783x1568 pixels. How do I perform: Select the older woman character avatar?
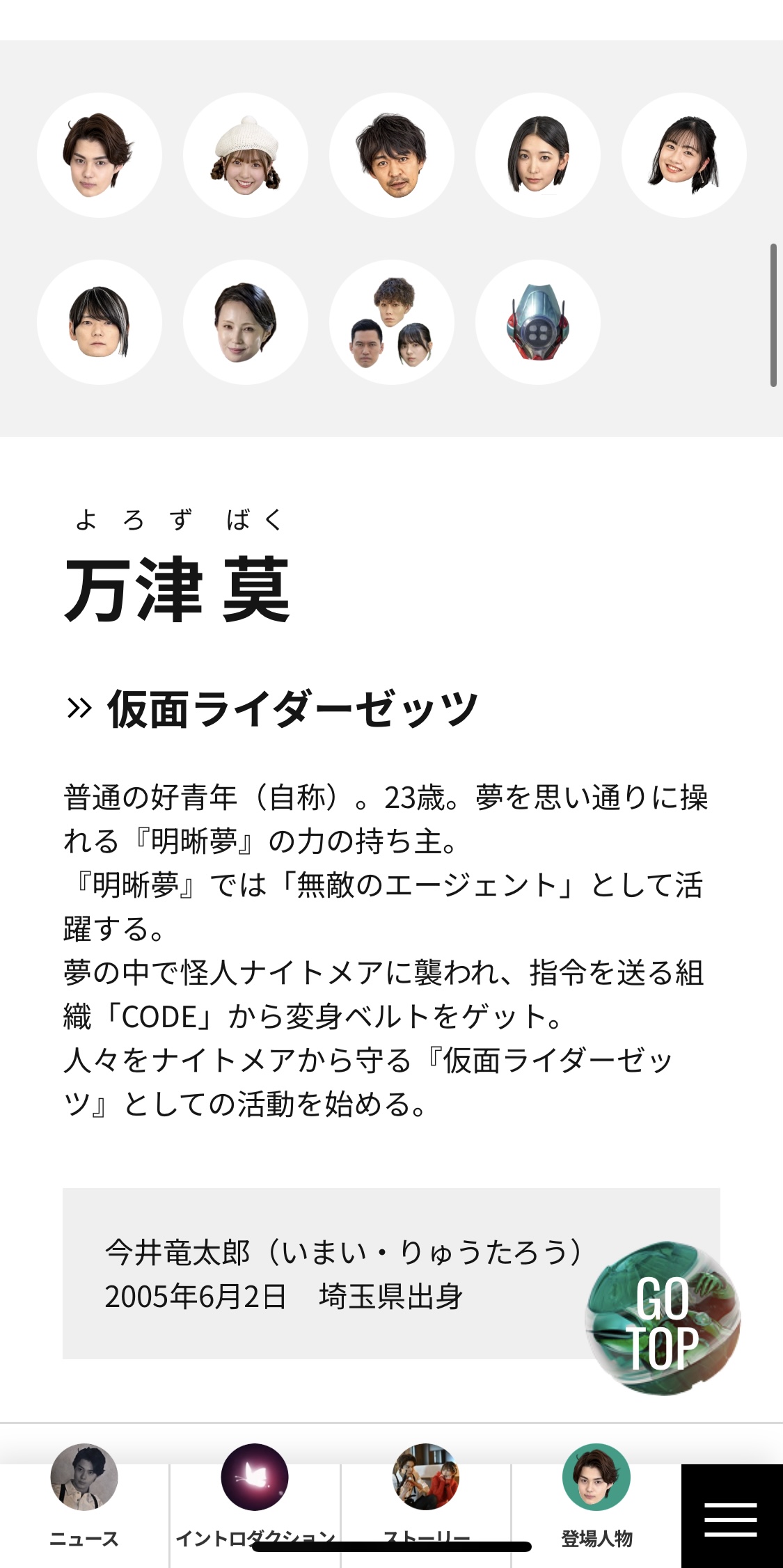[x=246, y=322]
